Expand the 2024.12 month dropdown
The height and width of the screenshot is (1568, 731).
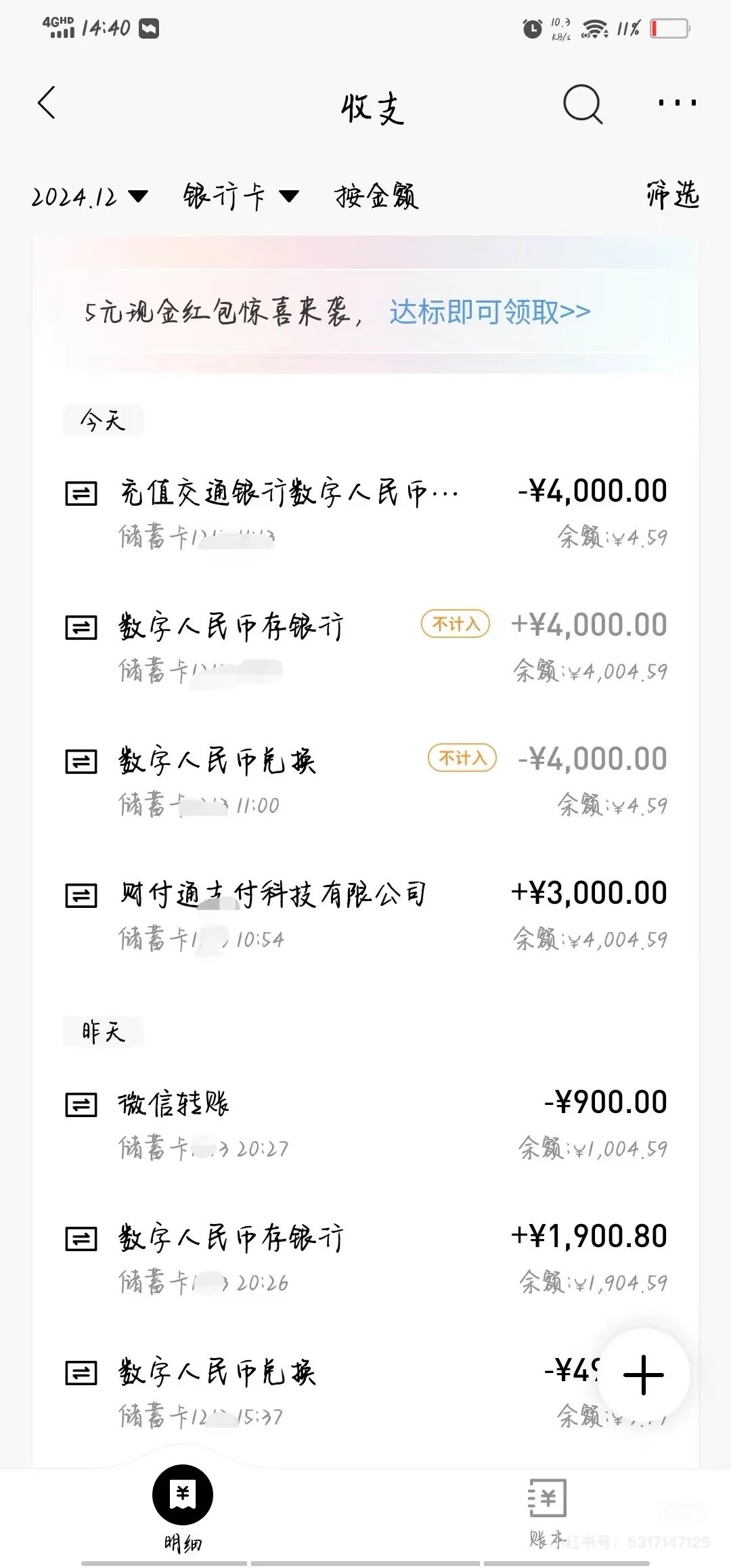pos(89,197)
